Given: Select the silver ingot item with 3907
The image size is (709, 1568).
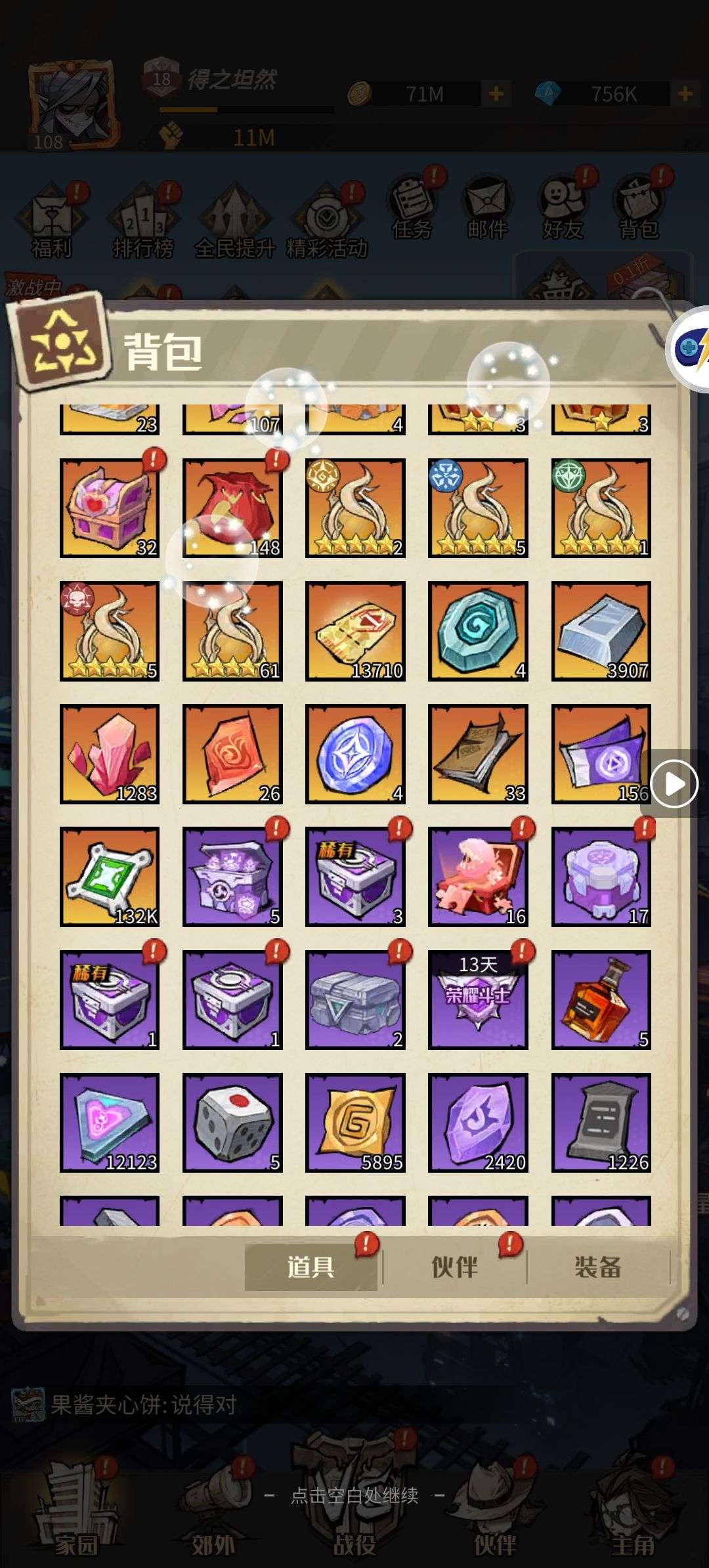Looking at the screenshot, I should (x=601, y=630).
